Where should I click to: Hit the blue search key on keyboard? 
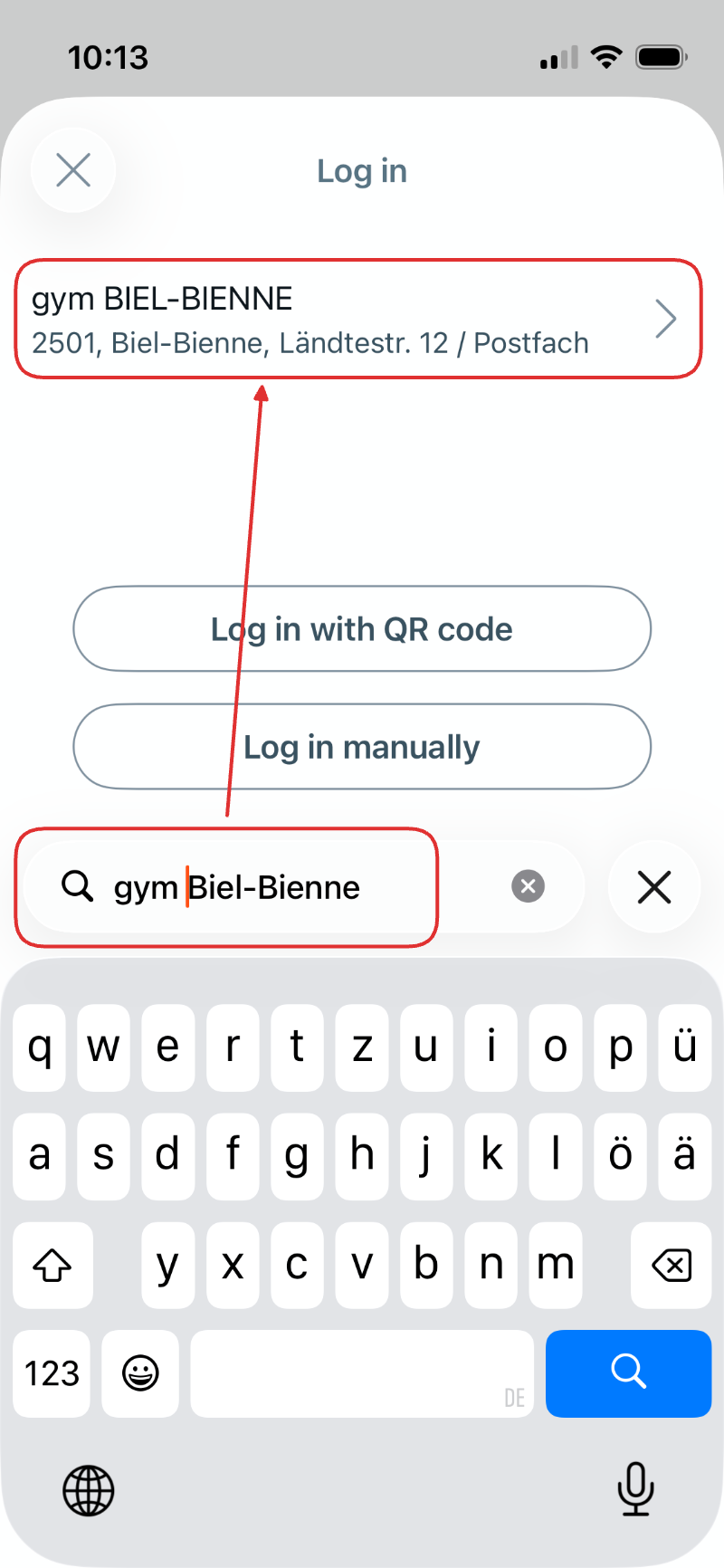tap(628, 1372)
